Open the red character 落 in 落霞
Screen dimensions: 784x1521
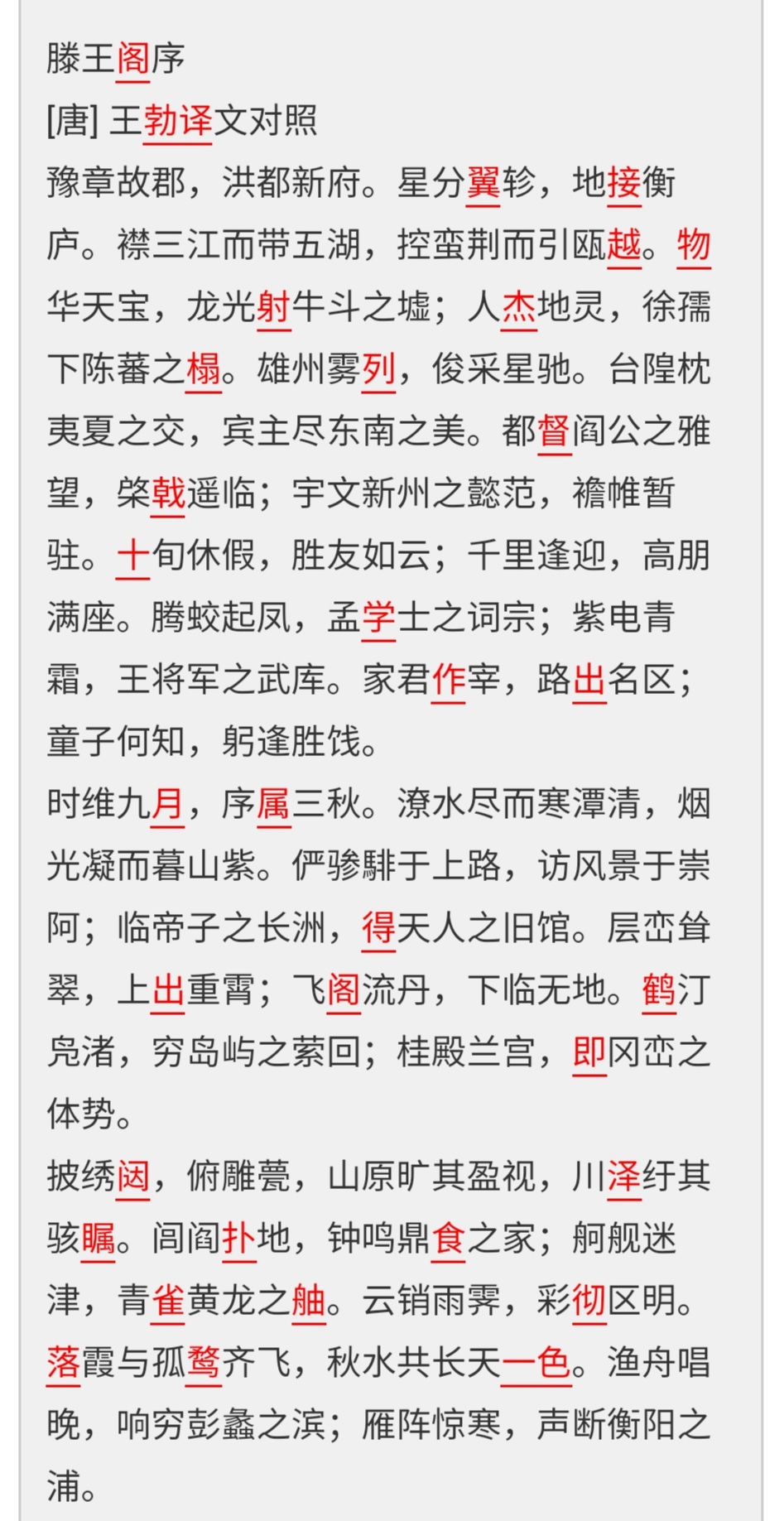point(63,1363)
